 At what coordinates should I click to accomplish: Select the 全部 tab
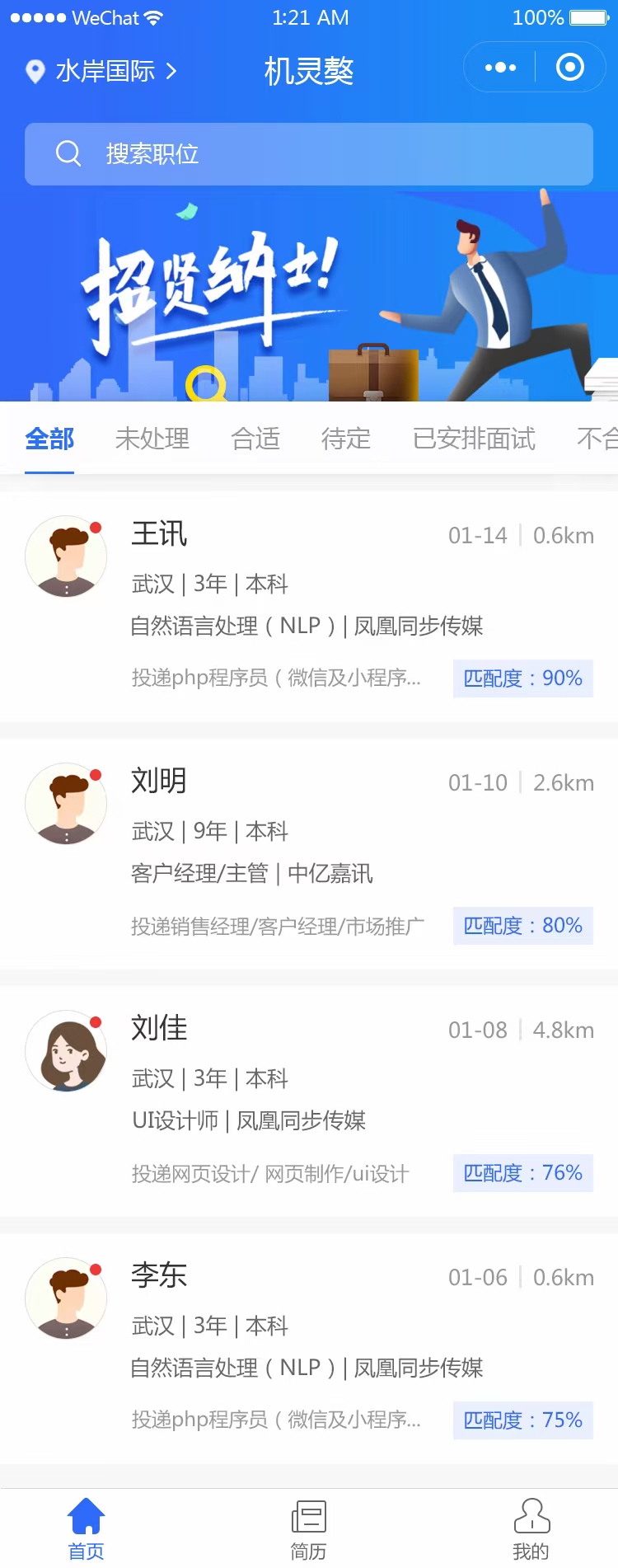[49, 439]
